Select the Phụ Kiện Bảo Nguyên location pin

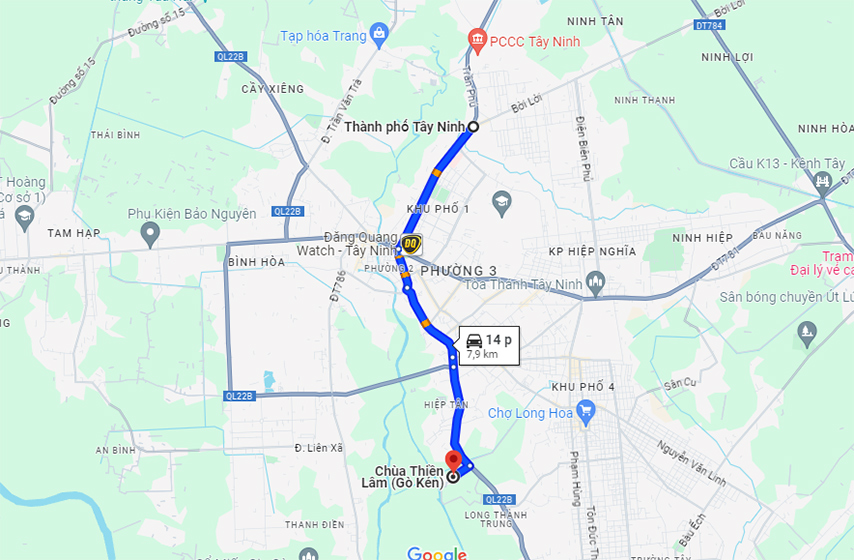[150, 234]
